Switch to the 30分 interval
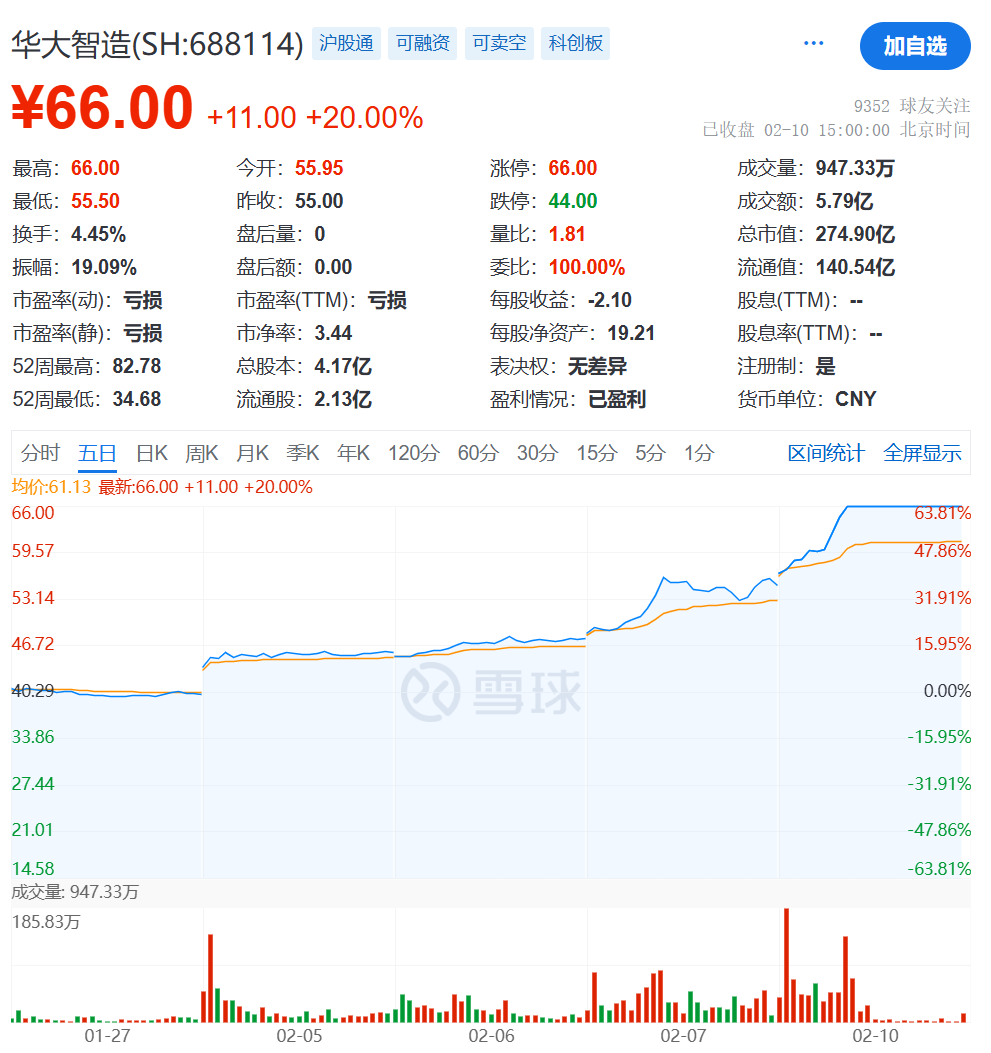This screenshot has height=1053, width=991. (537, 453)
